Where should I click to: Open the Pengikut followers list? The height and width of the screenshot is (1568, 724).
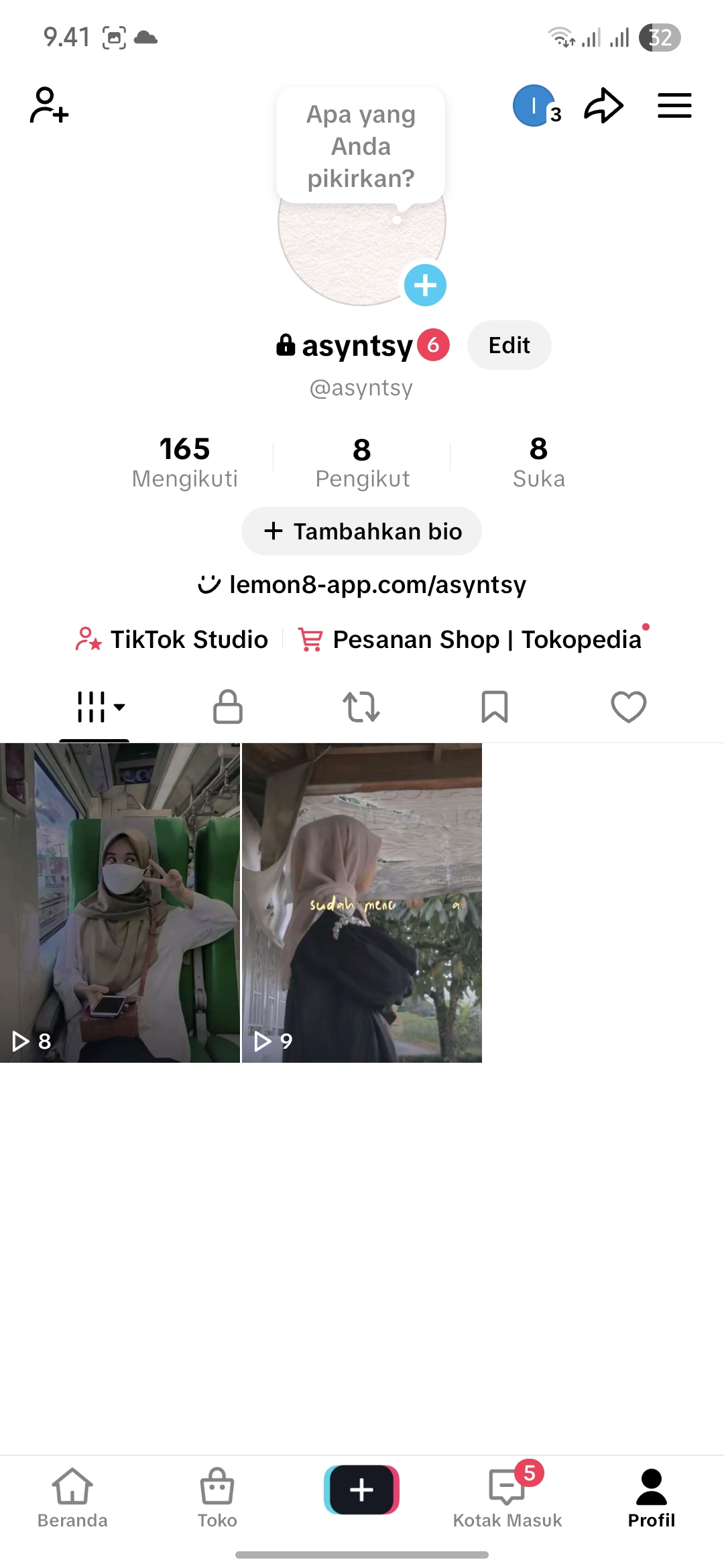(x=362, y=462)
